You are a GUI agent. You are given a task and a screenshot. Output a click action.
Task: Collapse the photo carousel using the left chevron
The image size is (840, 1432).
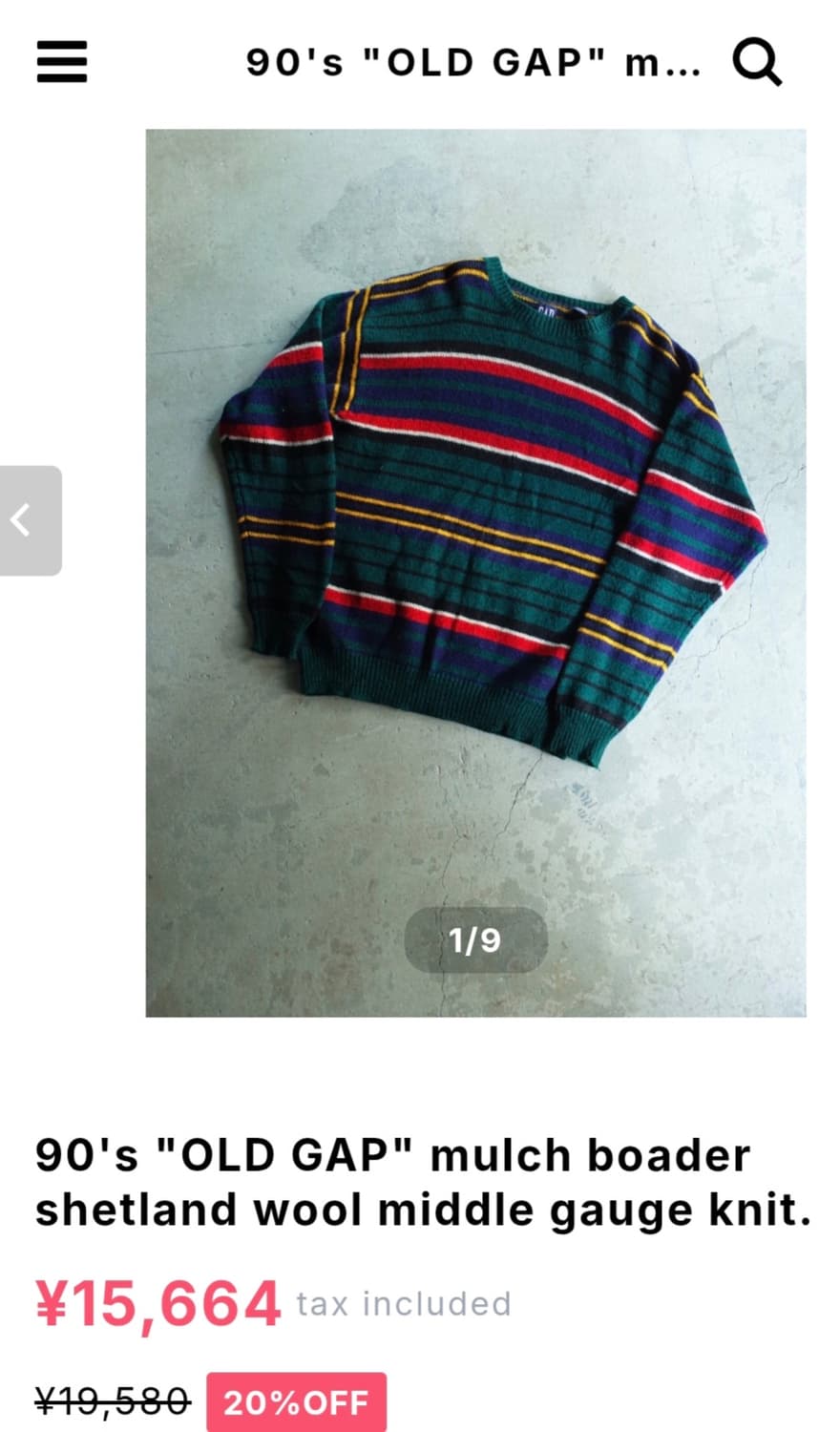[23, 521]
